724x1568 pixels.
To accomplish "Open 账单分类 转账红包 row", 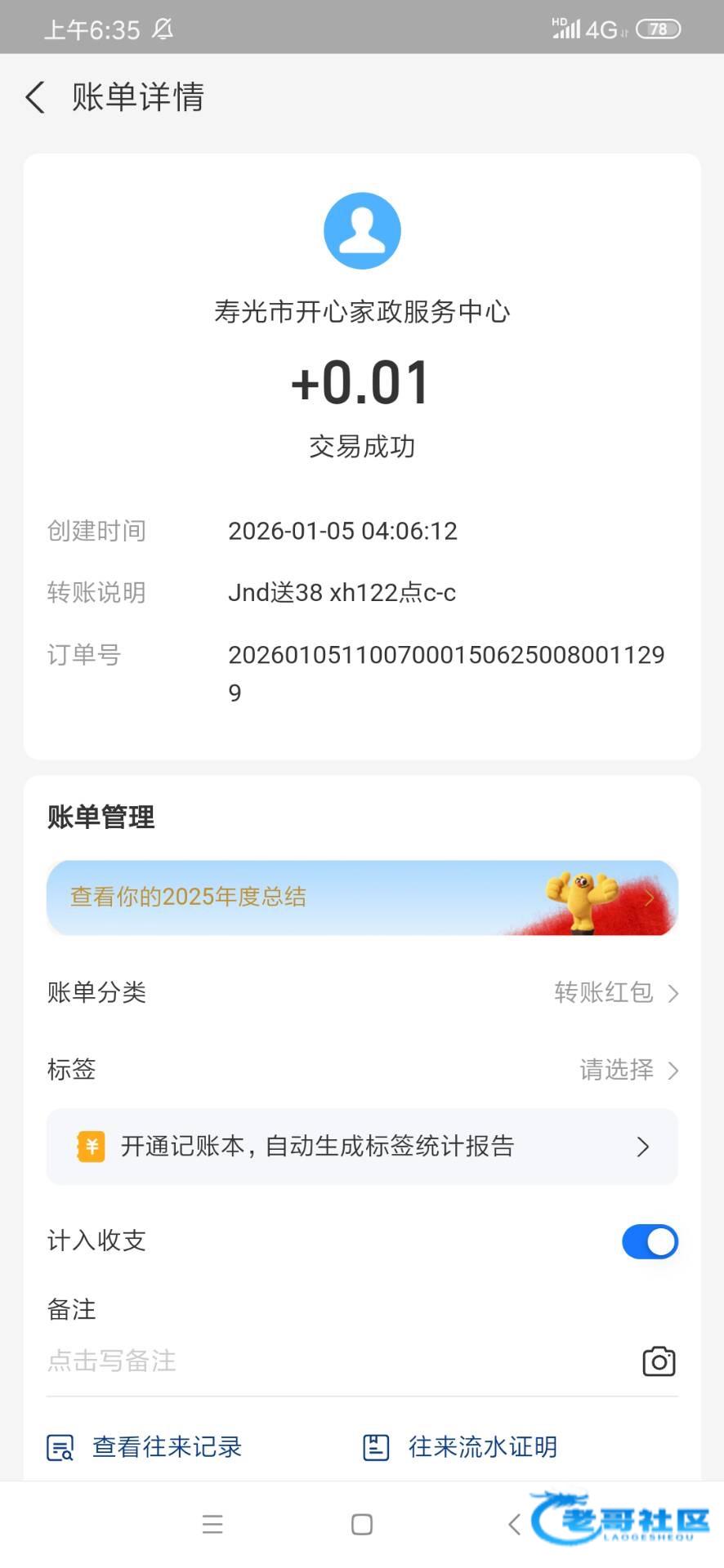I will click(362, 993).
